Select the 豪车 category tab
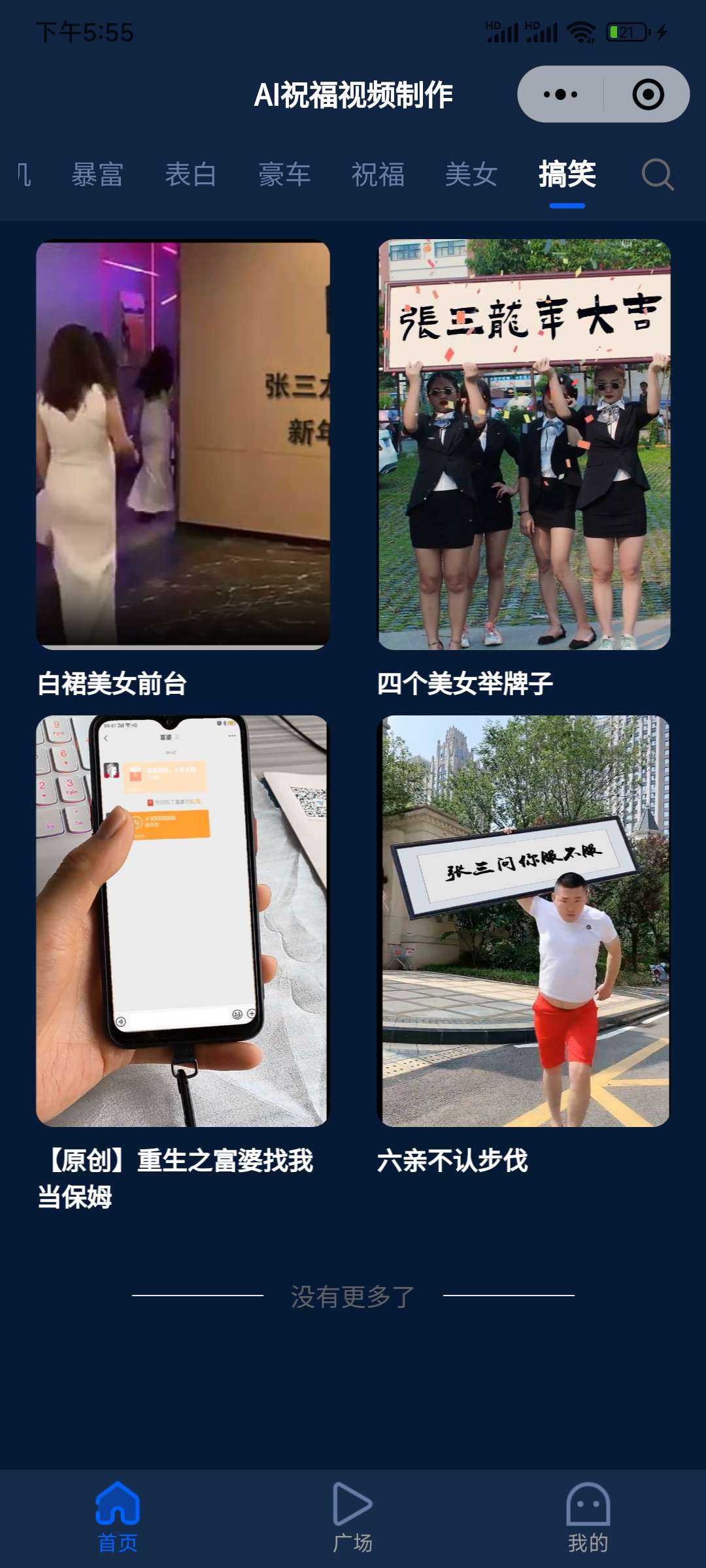706x1568 pixels. coord(284,174)
